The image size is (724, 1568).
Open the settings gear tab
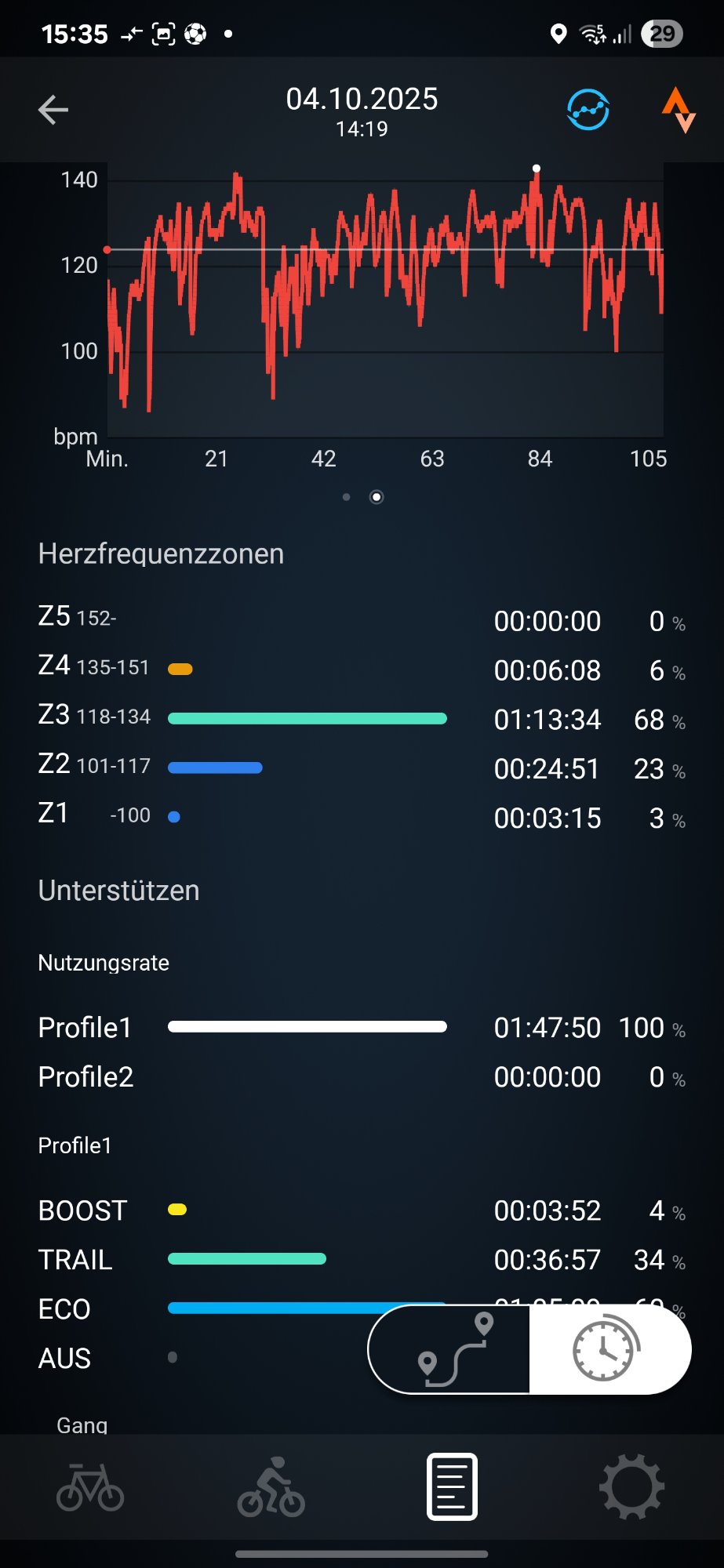(631, 1486)
